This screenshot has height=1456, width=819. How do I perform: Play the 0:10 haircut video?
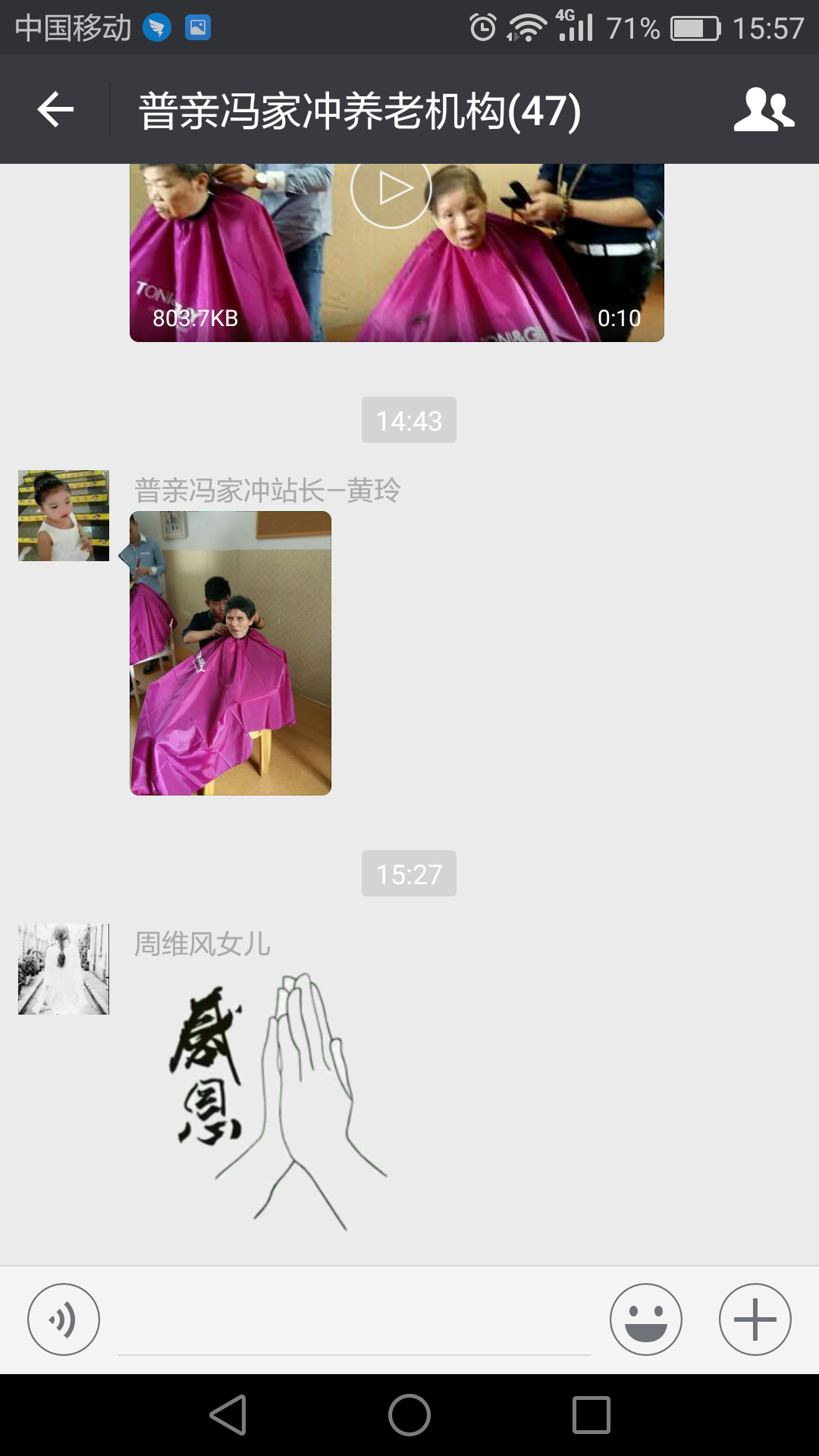coord(391,189)
